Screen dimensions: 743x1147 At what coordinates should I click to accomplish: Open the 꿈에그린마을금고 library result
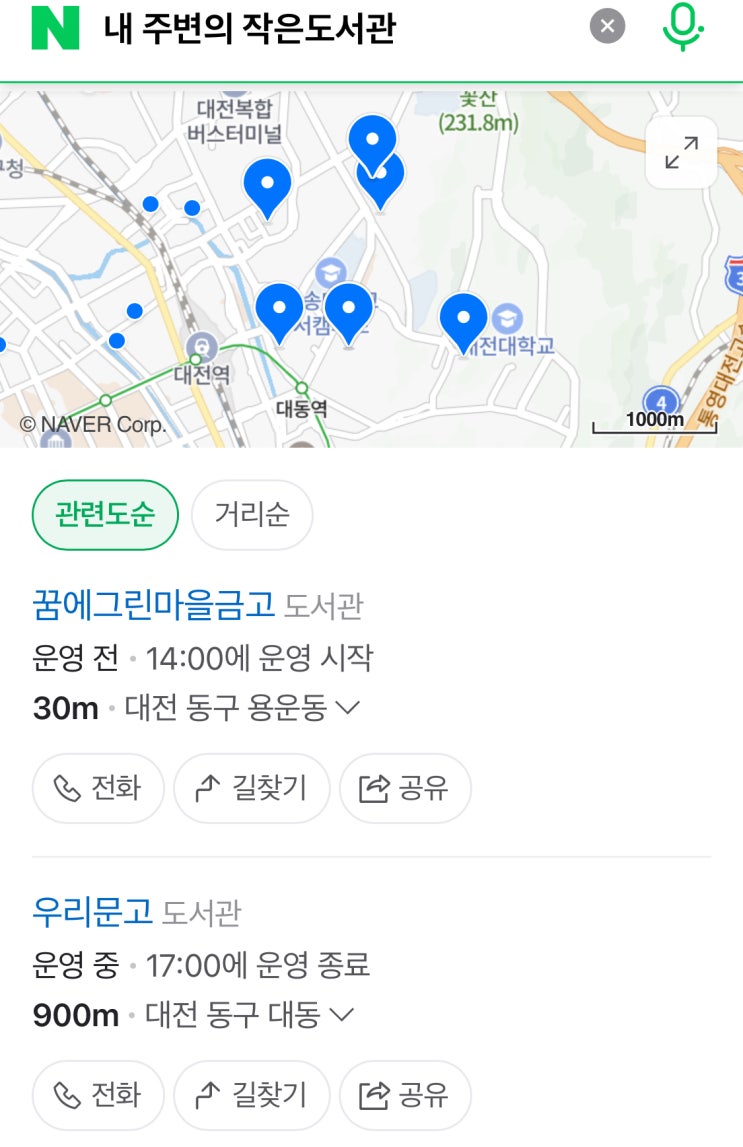tap(153, 605)
